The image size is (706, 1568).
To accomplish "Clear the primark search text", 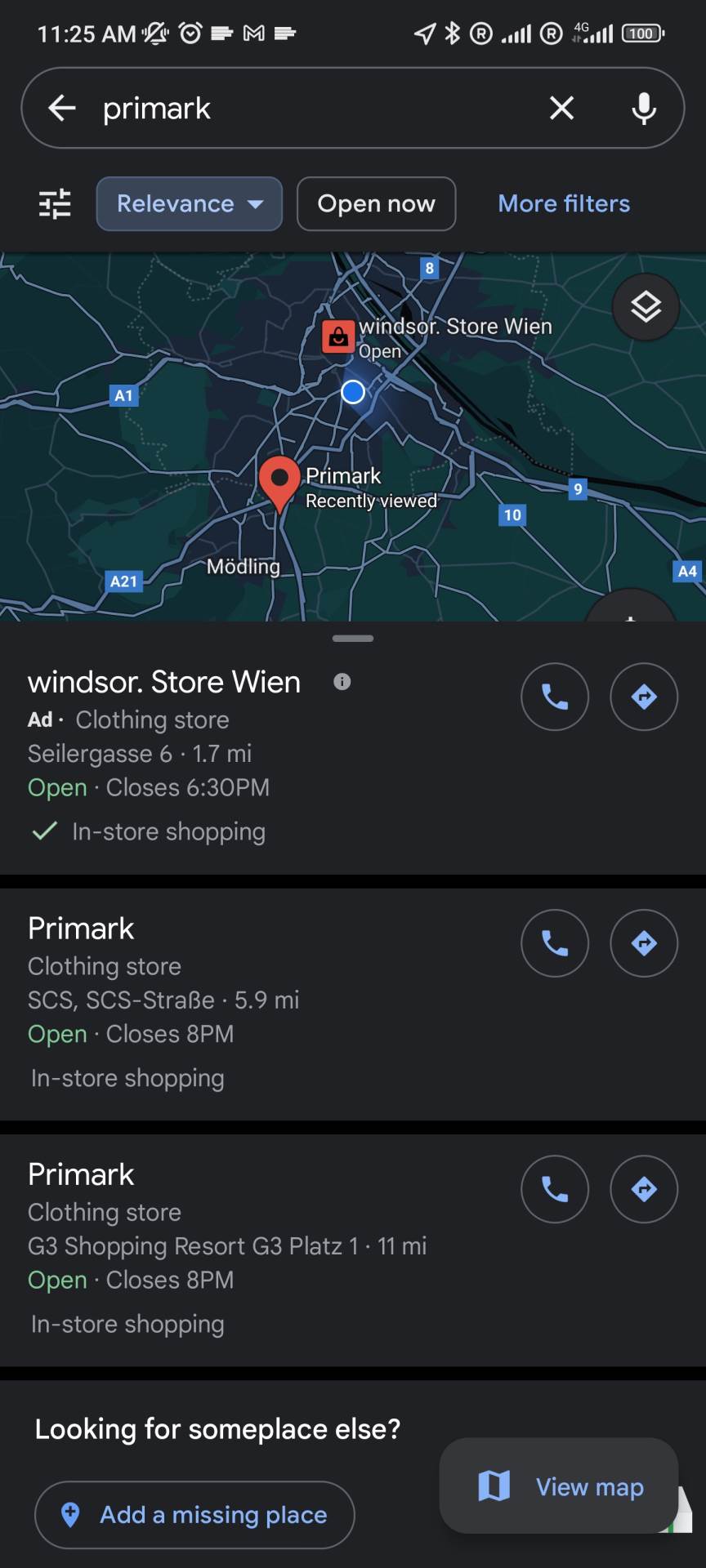I will pyautogui.click(x=561, y=108).
